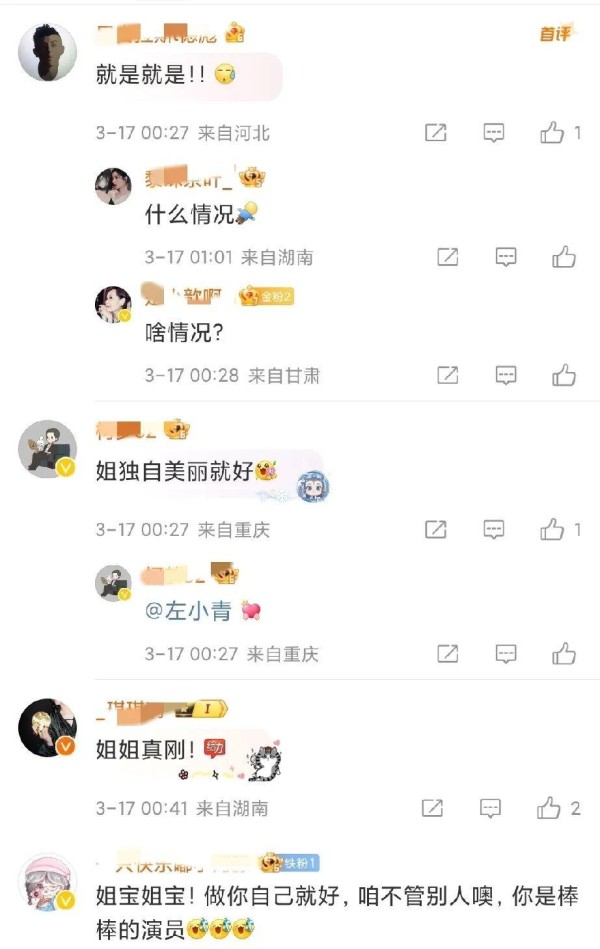This screenshot has width=600, height=949.
Task: Reply to the comment 姐姐真刚!
Action: coord(491,807)
